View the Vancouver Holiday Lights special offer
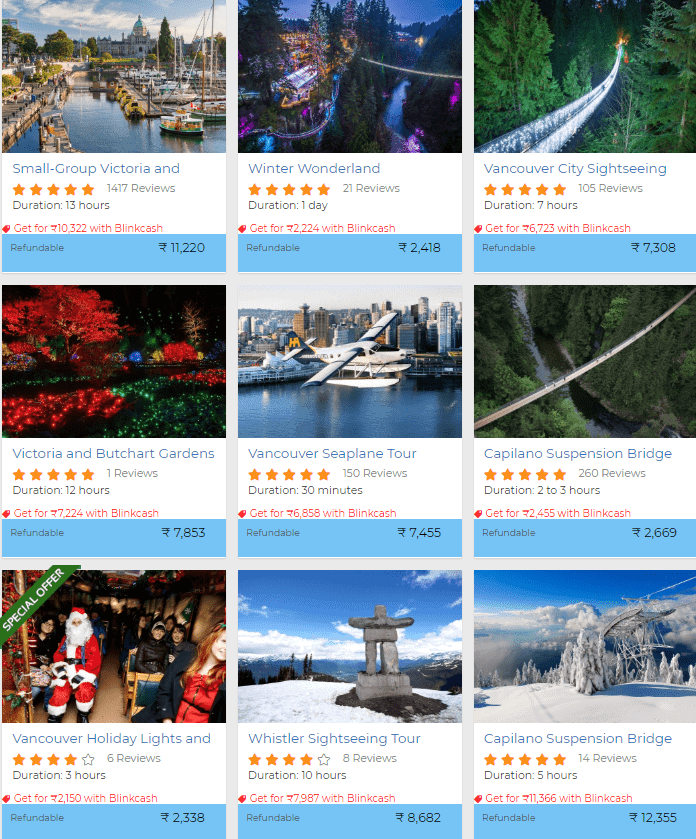The height and width of the screenshot is (839, 696). pyautogui.click(x=112, y=739)
